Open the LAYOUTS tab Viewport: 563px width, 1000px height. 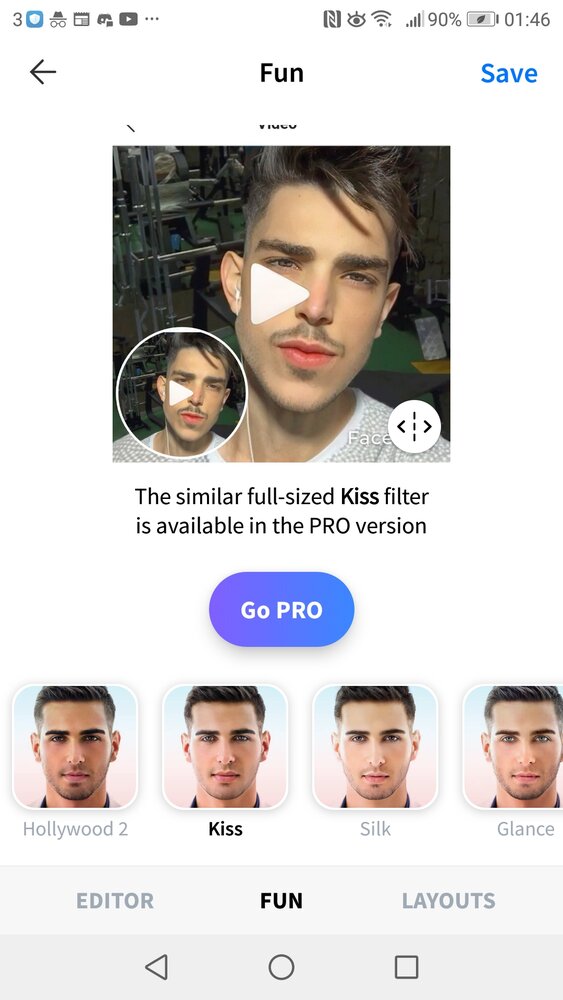coord(448,901)
